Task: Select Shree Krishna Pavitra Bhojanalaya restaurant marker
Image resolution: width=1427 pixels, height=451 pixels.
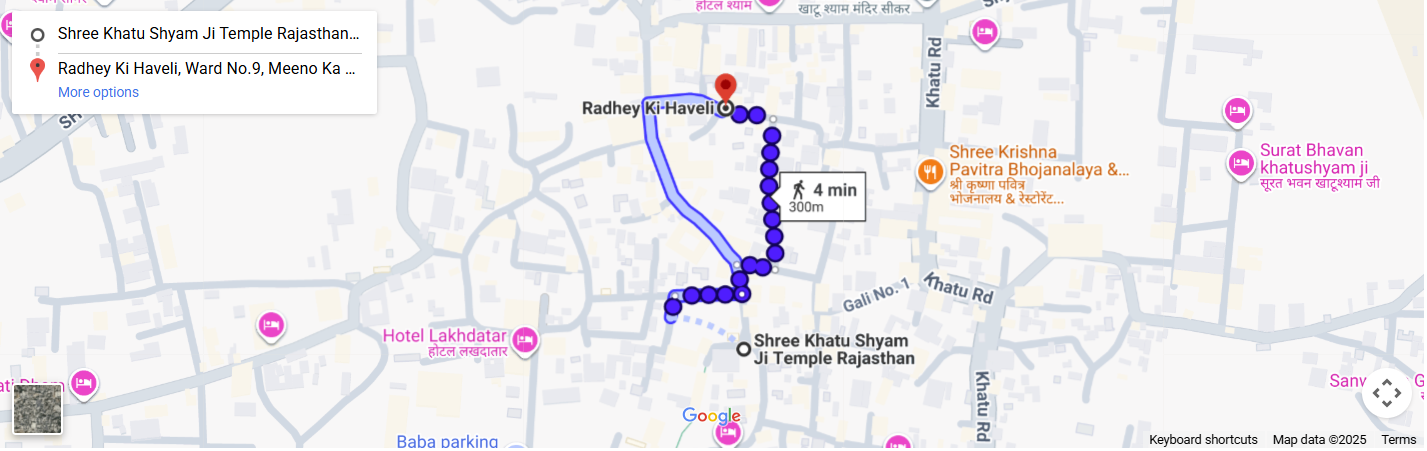Action: coord(930,171)
